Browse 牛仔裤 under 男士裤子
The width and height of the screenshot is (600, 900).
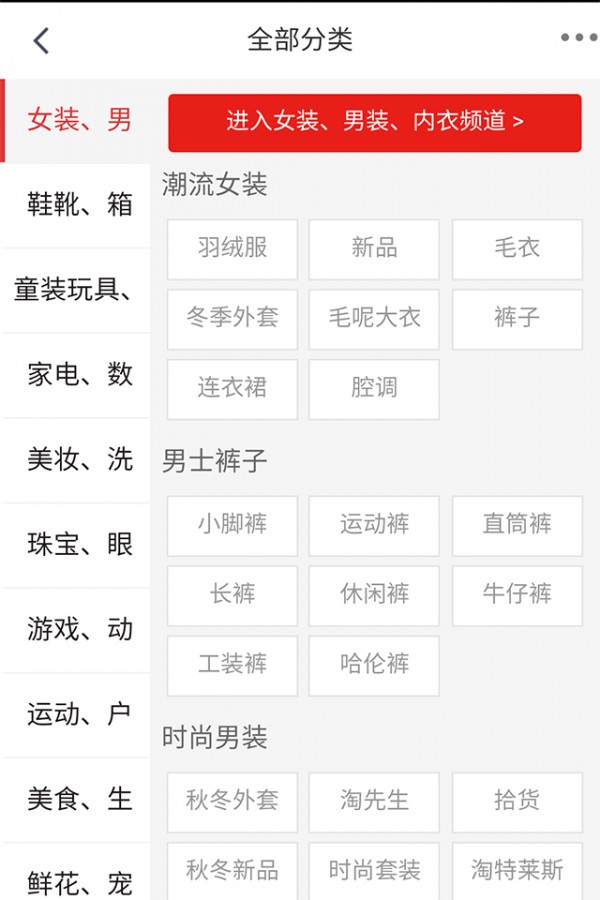tap(517, 595)
